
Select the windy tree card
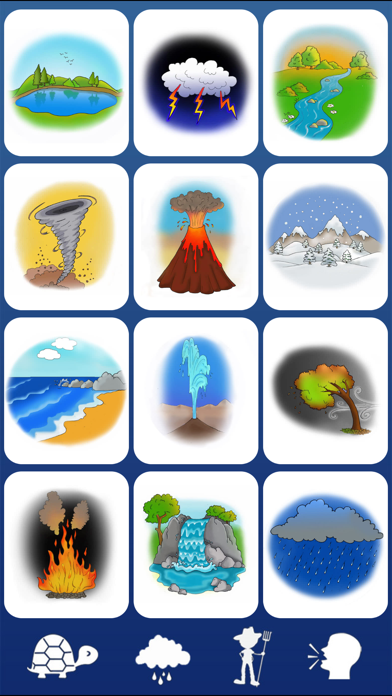coord(325,391)
